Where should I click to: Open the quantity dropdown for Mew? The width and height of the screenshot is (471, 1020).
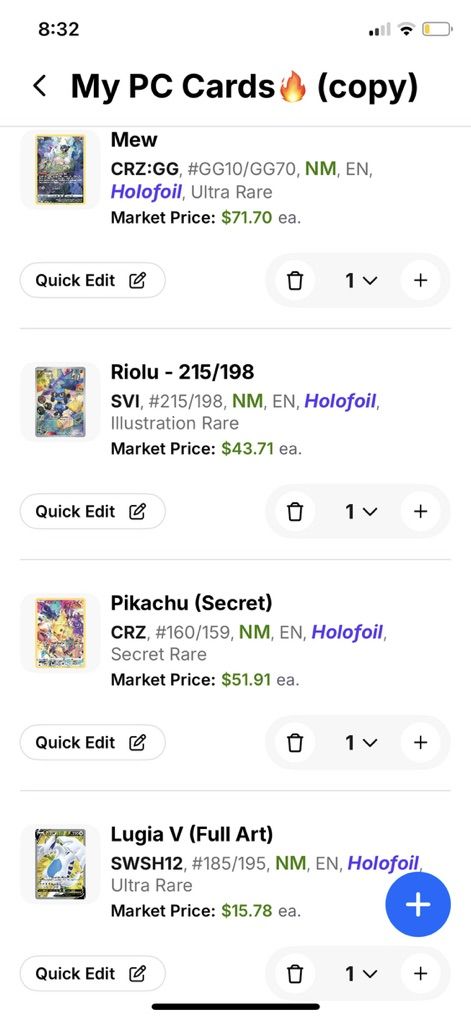[361, 280]
